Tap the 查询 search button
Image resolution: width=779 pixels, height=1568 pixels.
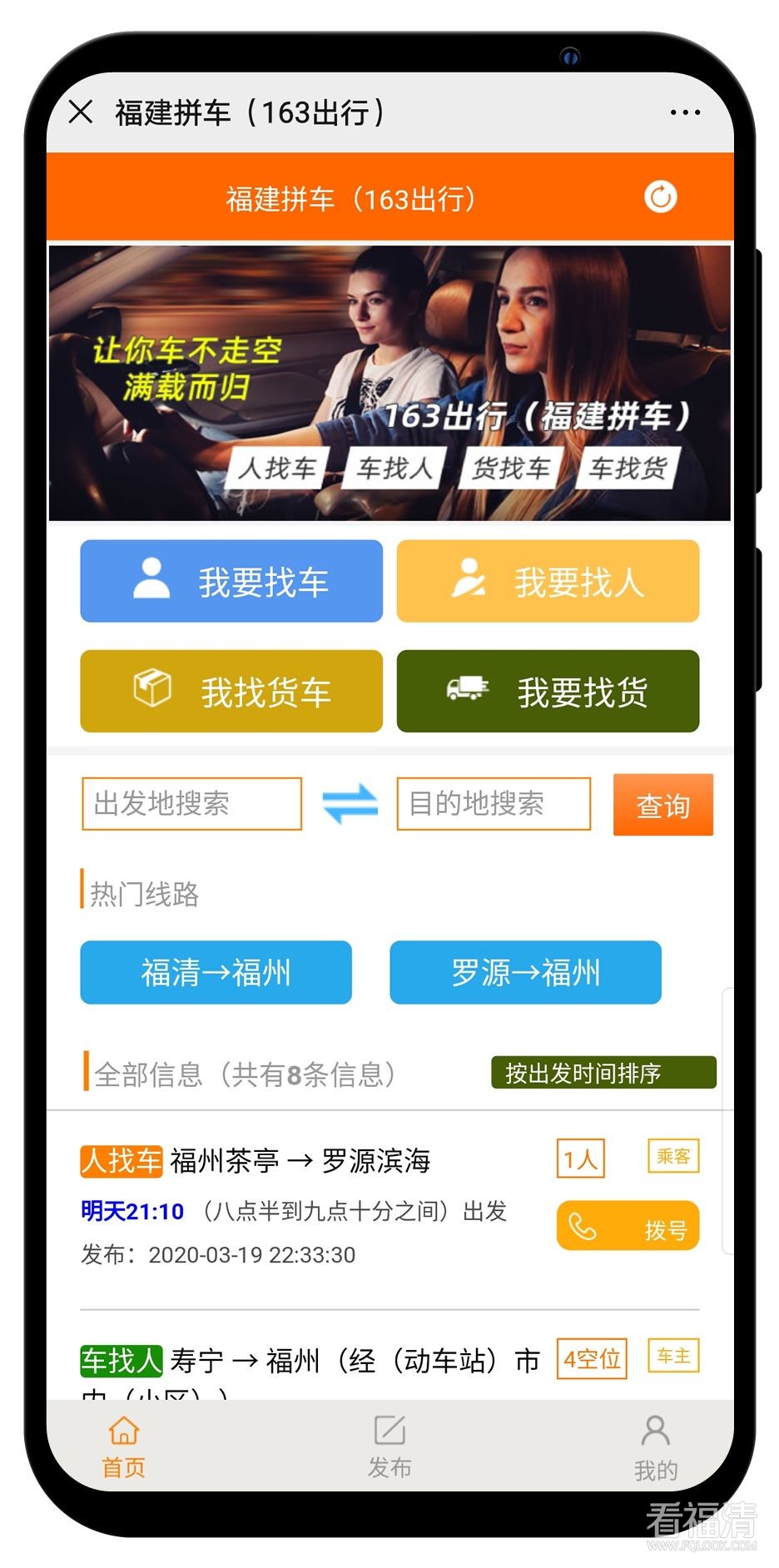pos(662,805)
